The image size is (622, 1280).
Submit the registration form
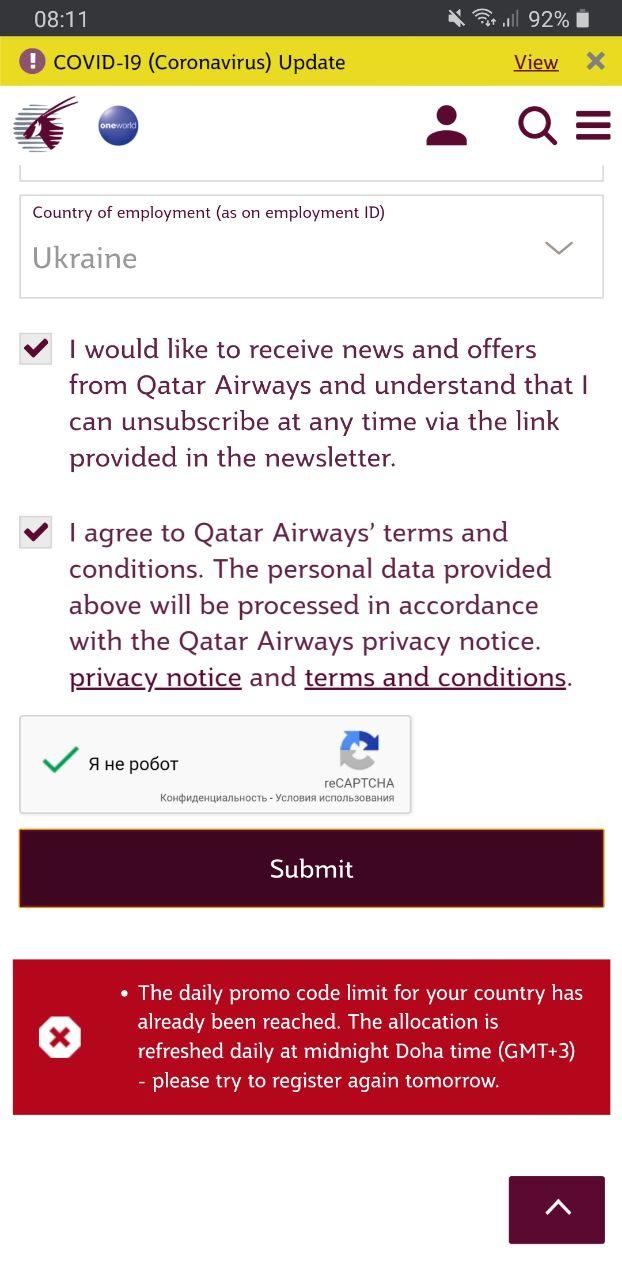point(311,868)
